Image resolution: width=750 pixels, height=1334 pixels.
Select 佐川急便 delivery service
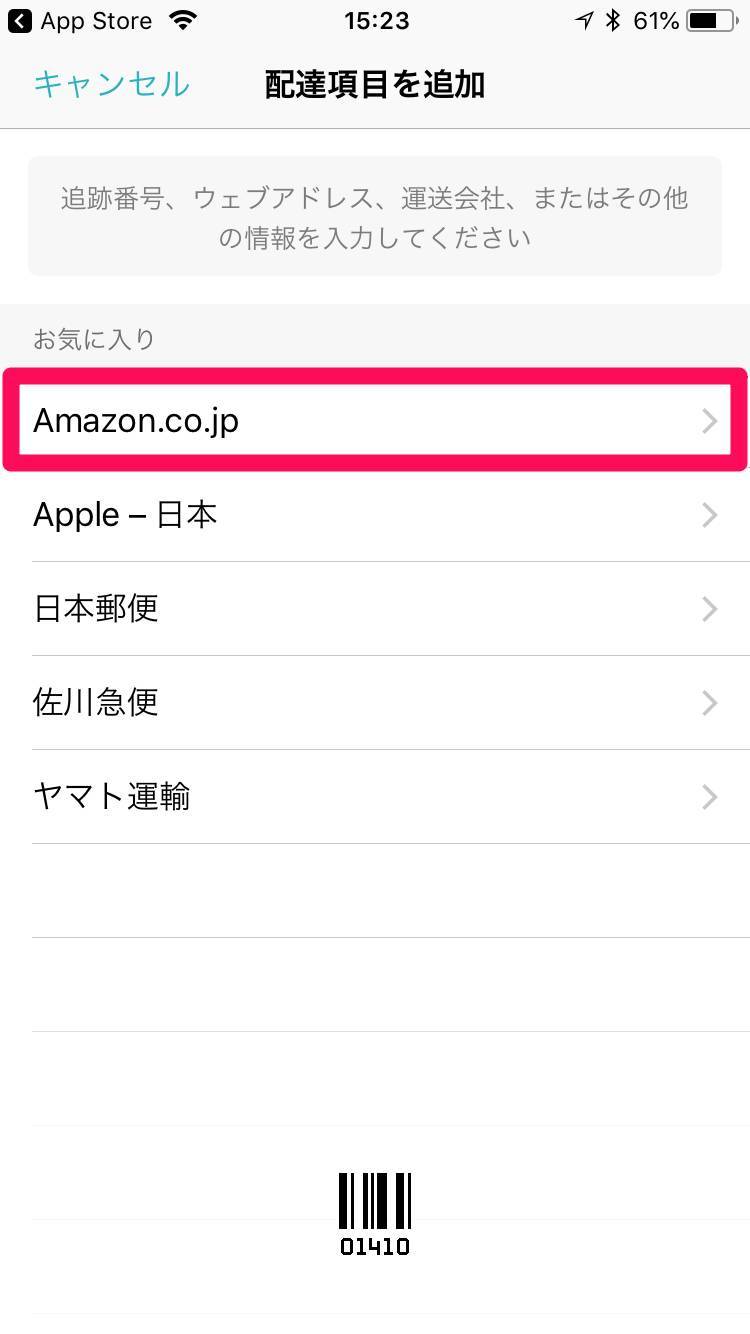(374, 703)
